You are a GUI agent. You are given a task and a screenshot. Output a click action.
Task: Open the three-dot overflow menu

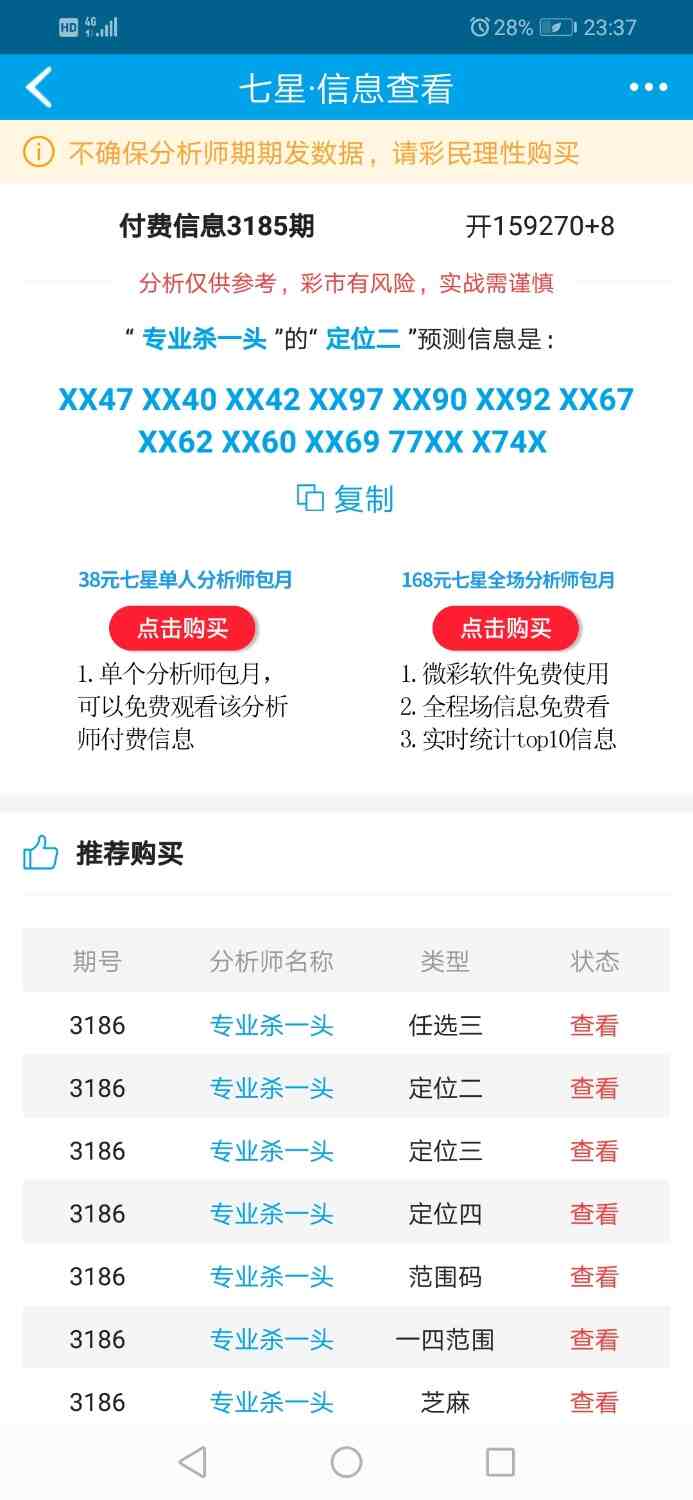click(648, 88)
